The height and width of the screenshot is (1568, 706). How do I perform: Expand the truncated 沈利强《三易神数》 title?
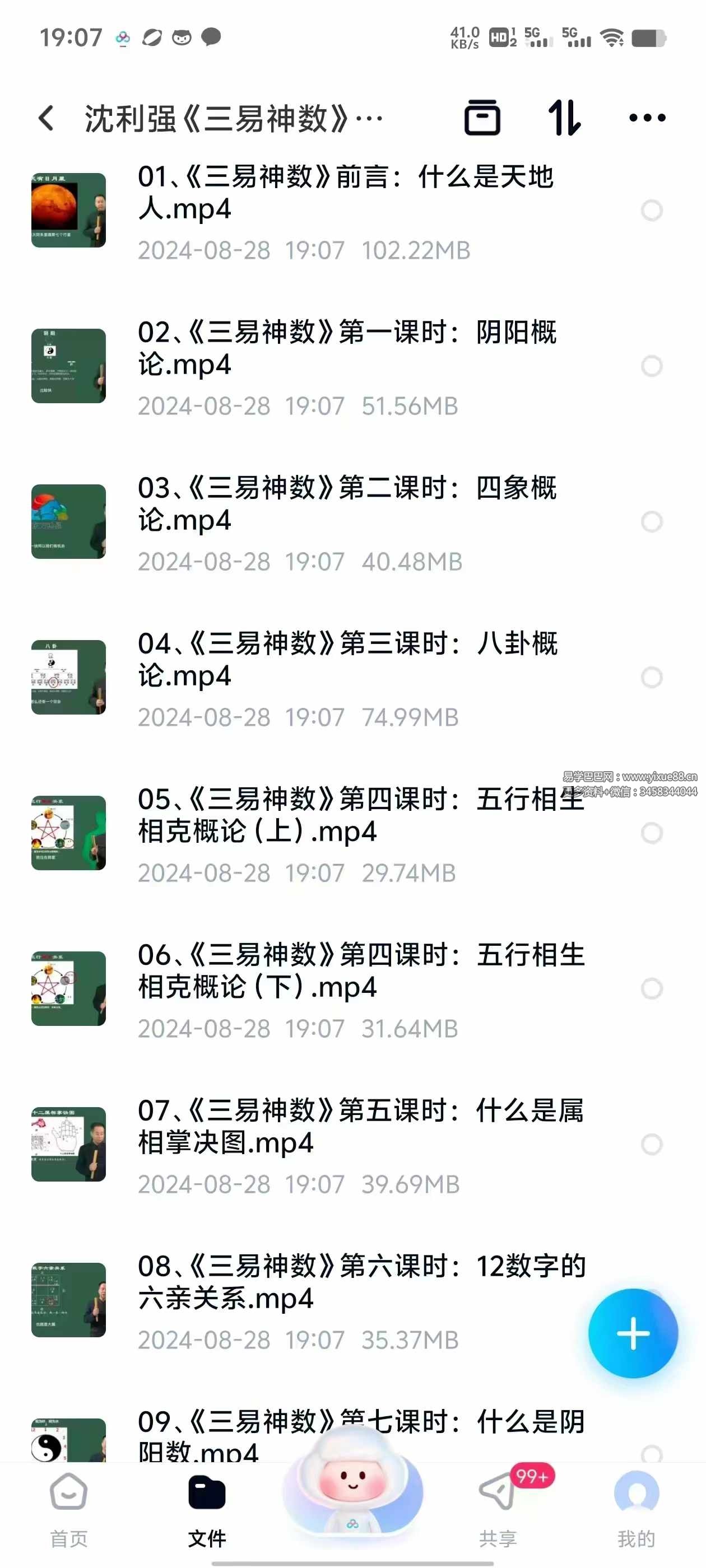tap(231, 119)
